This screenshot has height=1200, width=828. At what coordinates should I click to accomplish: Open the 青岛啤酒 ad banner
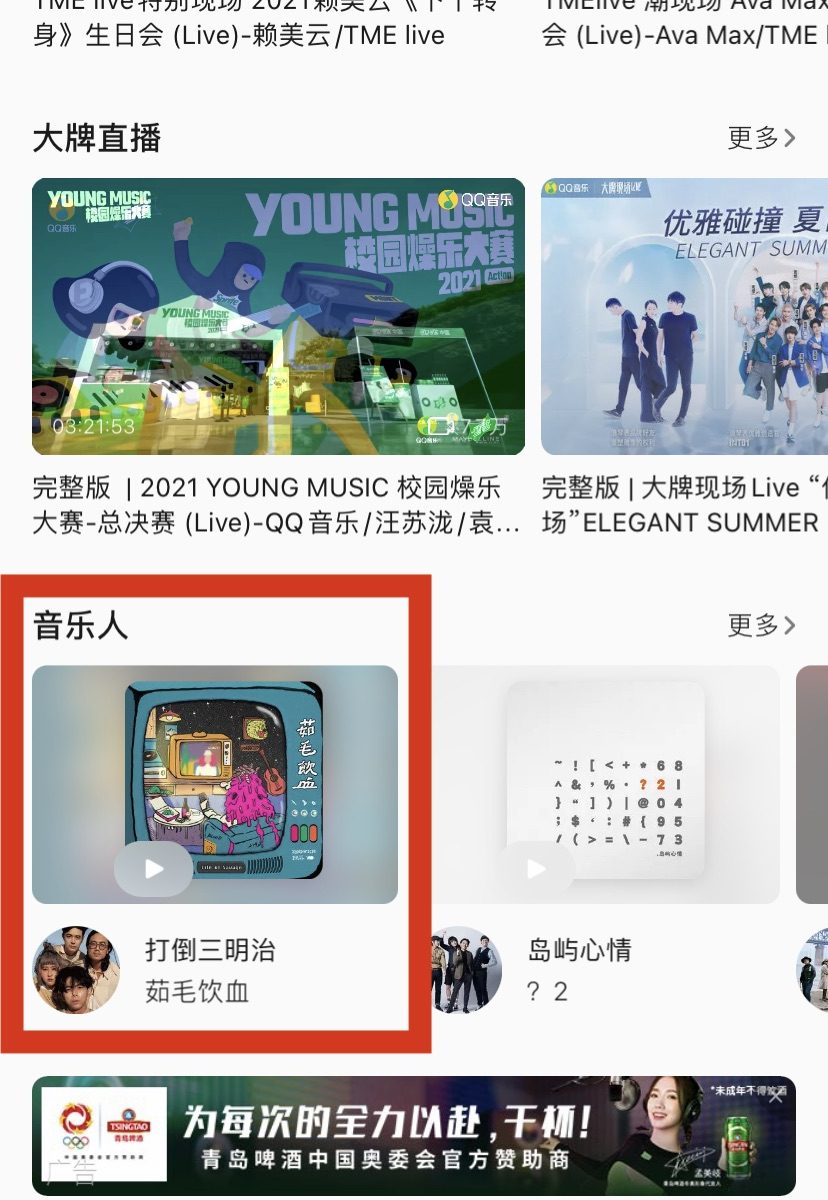click(414, 1135)
